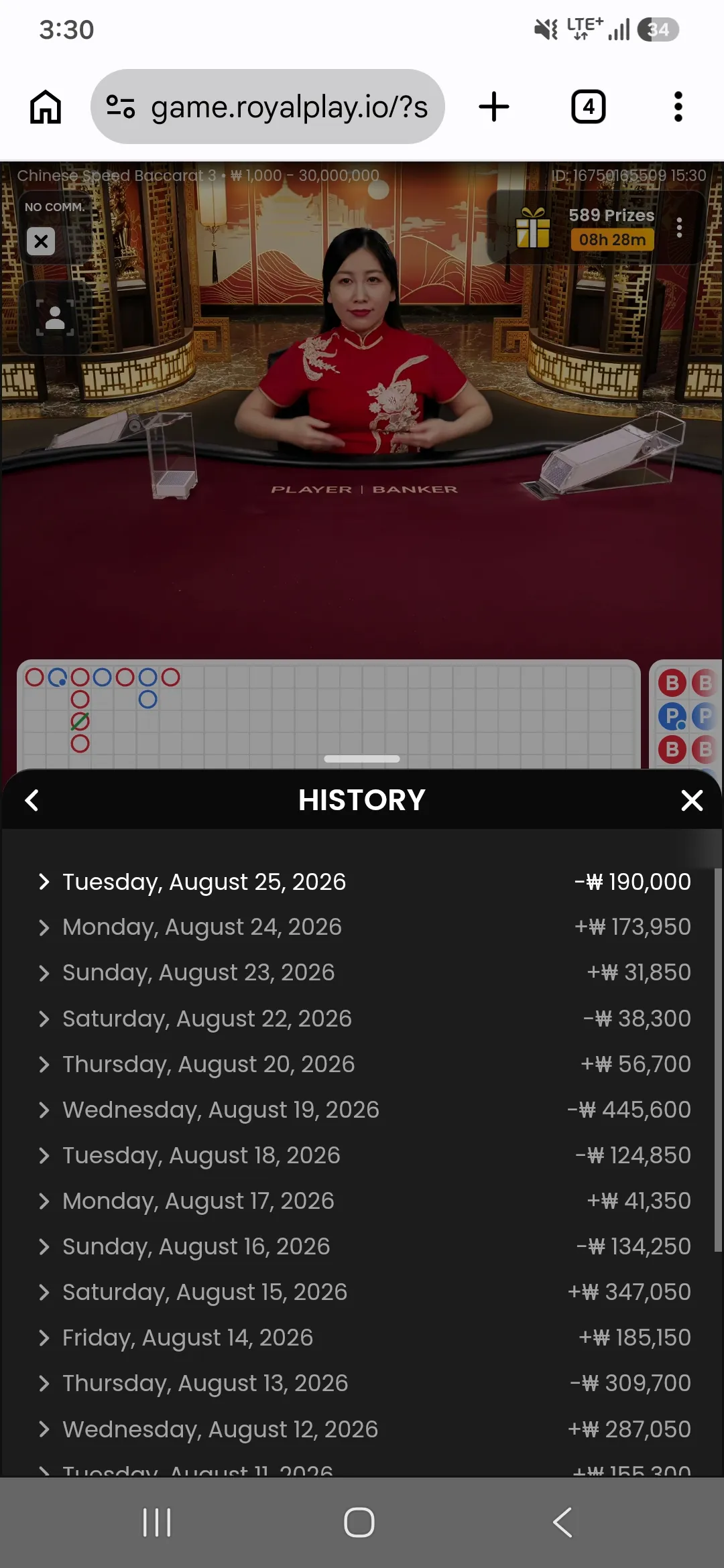
Task: Expand Thursday, August 20, 2026 entry
Action: coord(362,1064)
